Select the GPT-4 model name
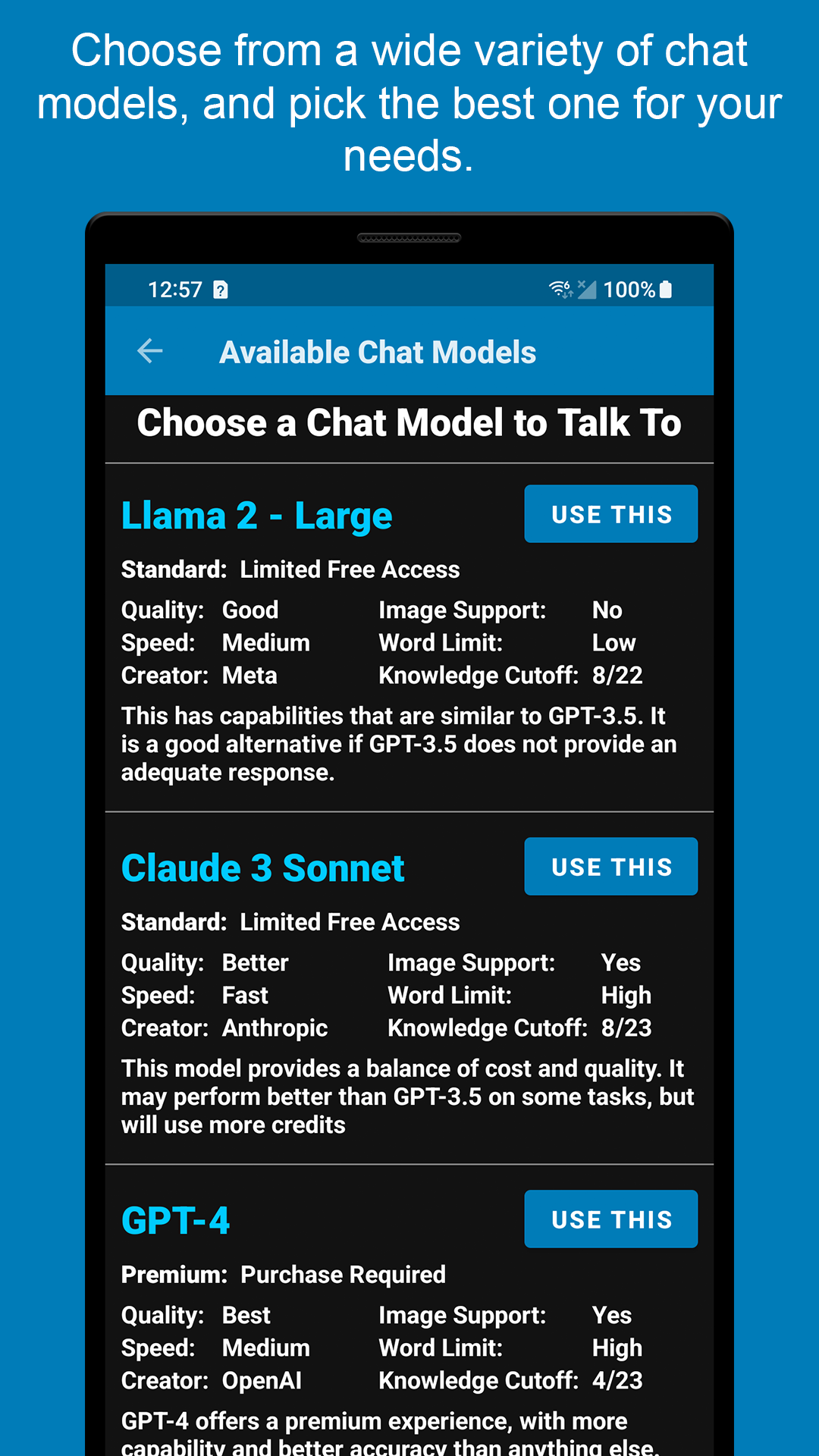This screenshot has width=819, height=1456. point(175,1219)
